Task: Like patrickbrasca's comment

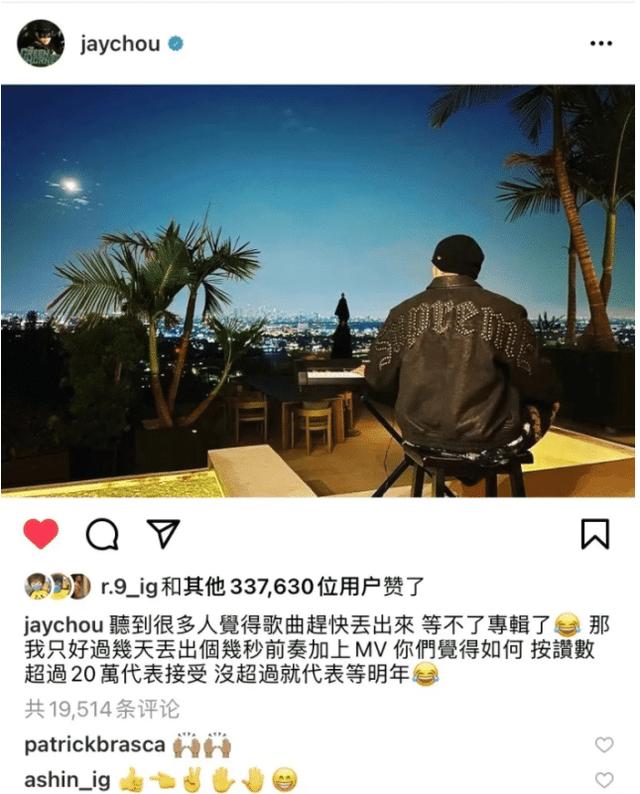Action: click(x=604, y=745)
